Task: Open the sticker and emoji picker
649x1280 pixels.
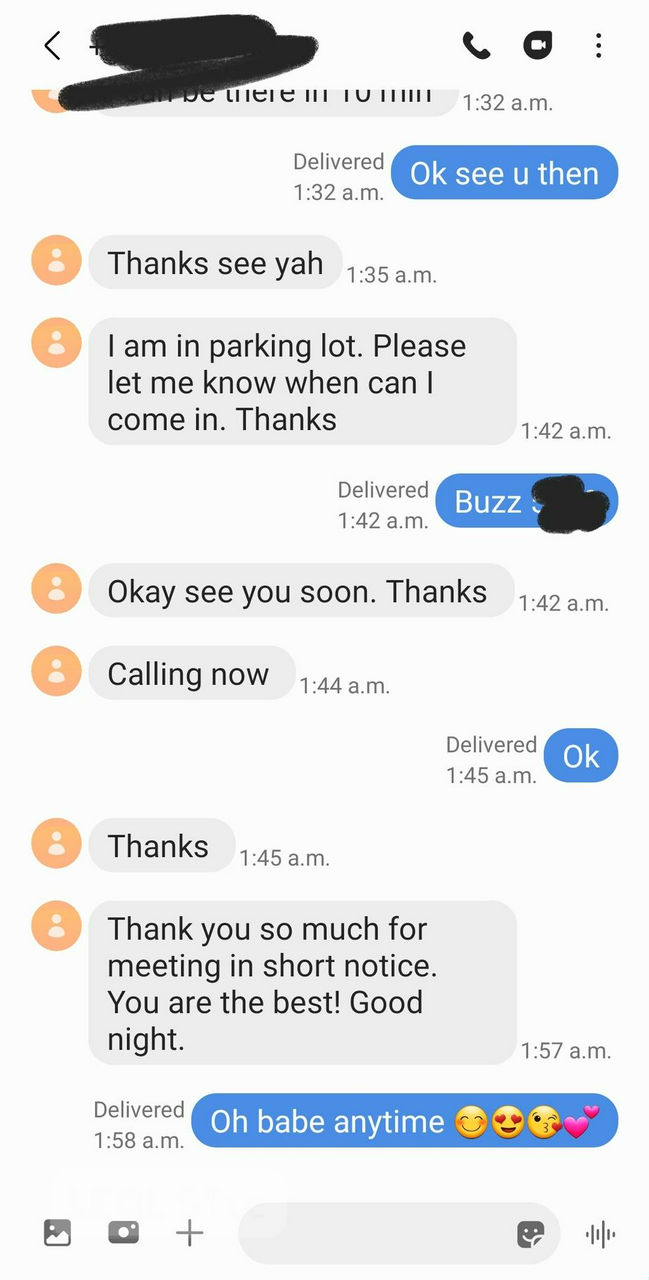Action: coord(531,1234)
